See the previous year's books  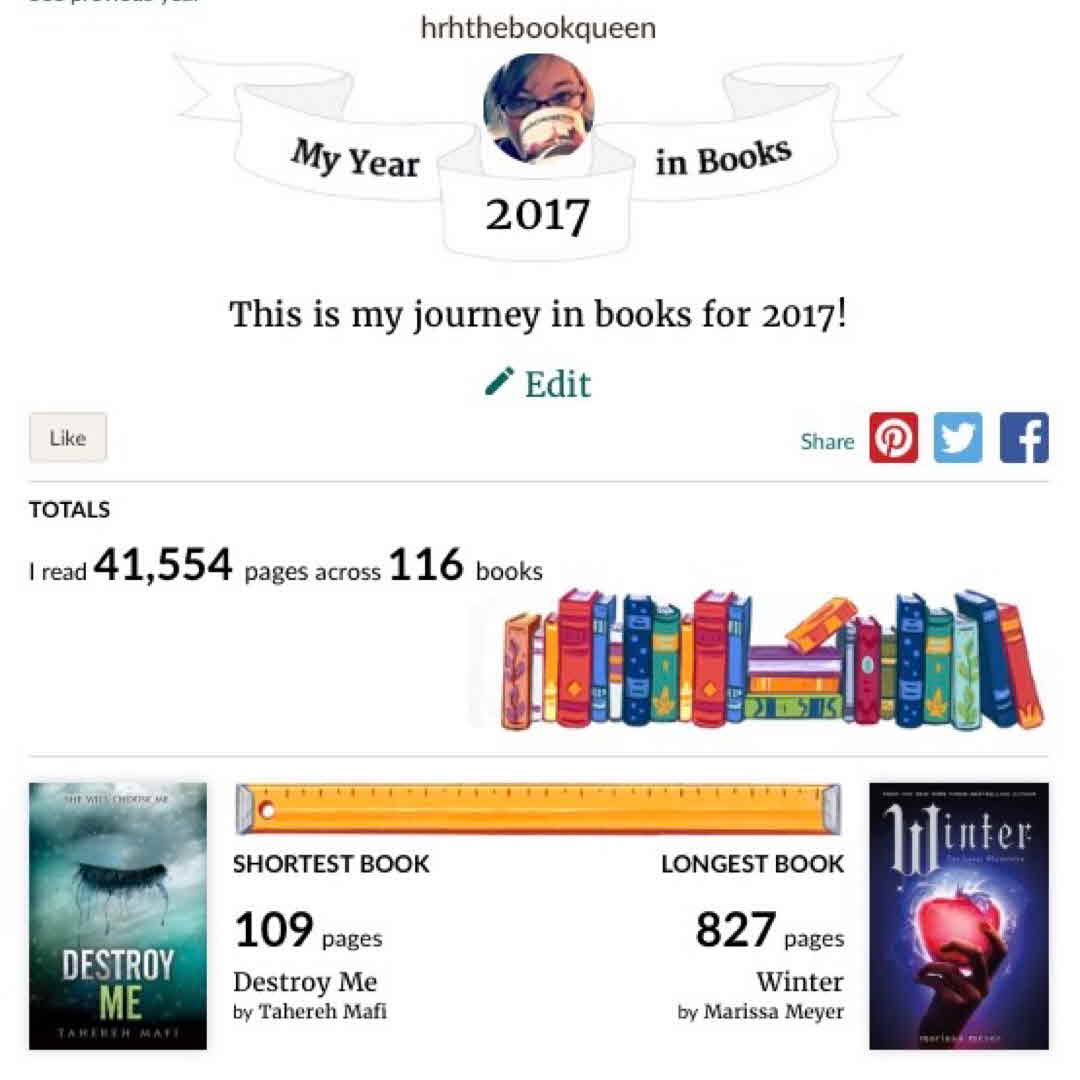pyautogui.click(x=112, y=2)
